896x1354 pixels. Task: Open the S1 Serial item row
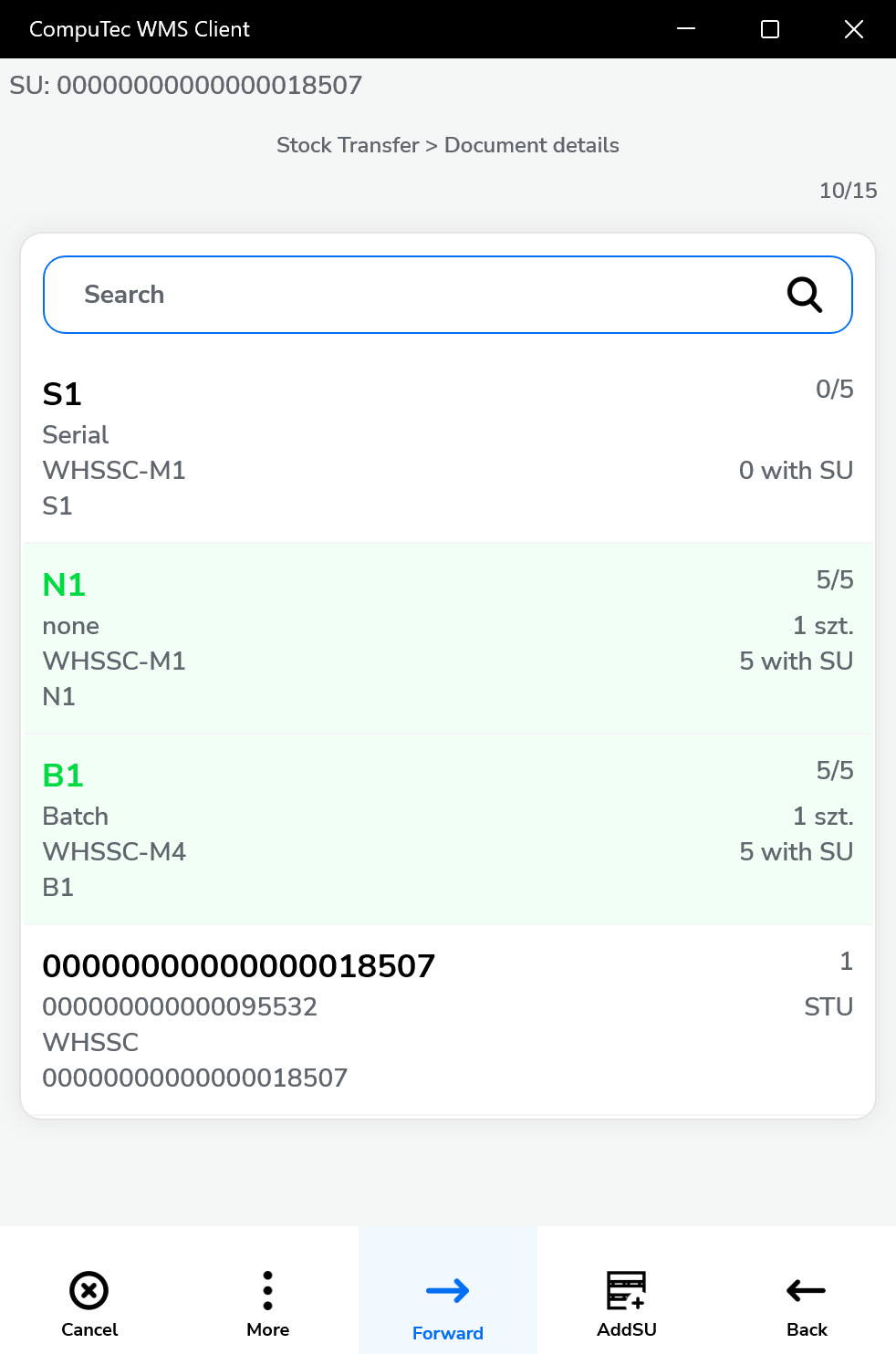(x=447, y=448)
